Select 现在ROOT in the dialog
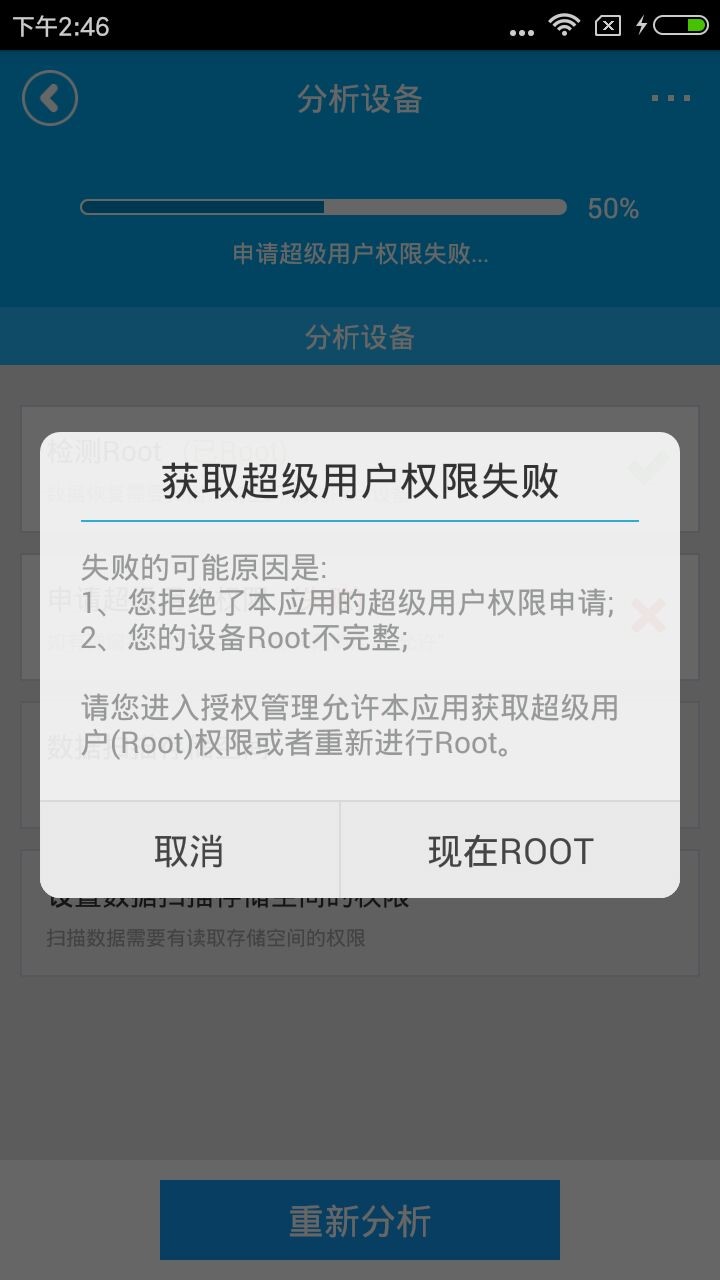The width and height of the screenshot is (720, 1280). pos(510,850)
